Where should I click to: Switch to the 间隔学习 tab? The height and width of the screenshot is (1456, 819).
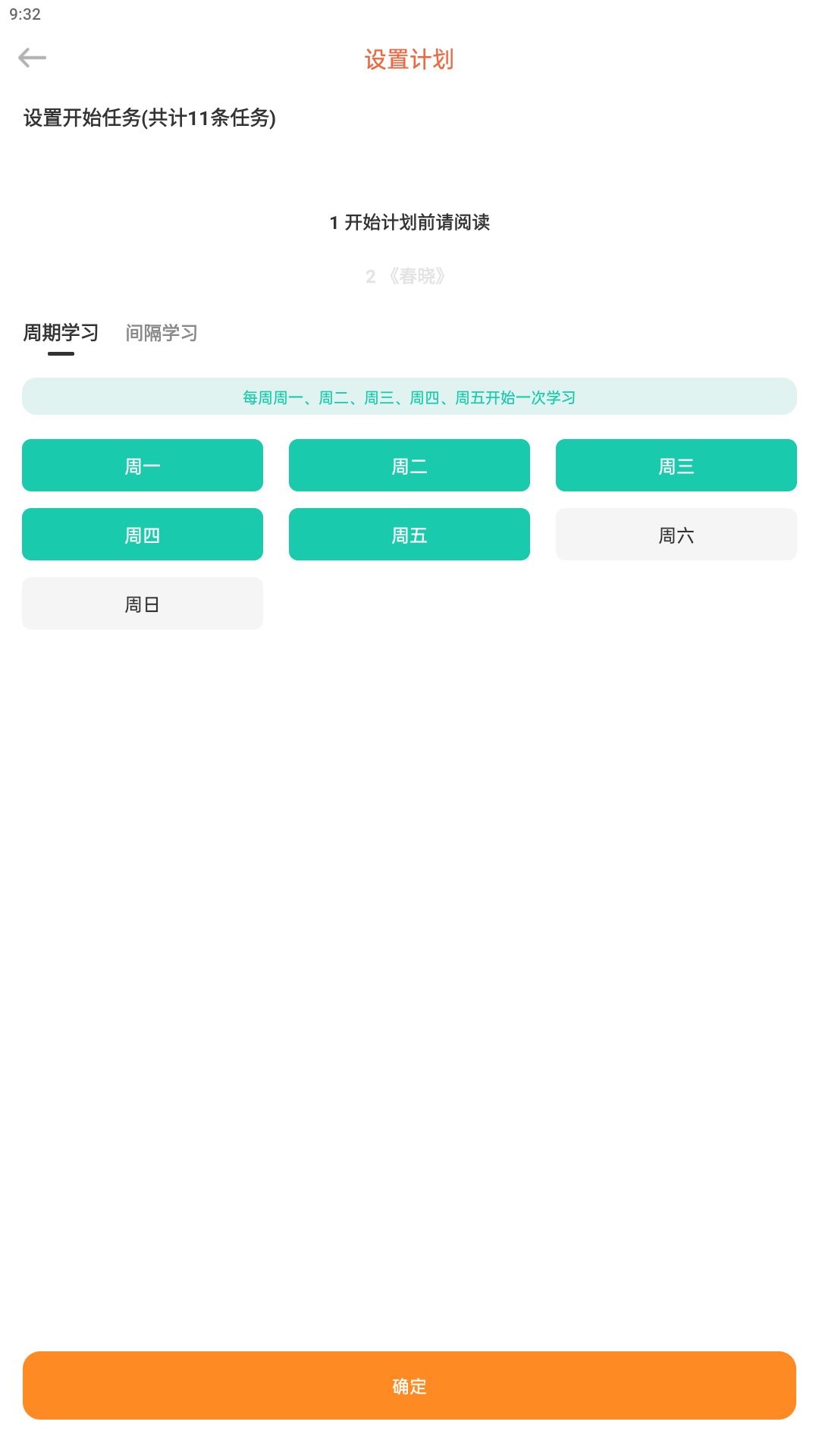(x=162, y=333)
